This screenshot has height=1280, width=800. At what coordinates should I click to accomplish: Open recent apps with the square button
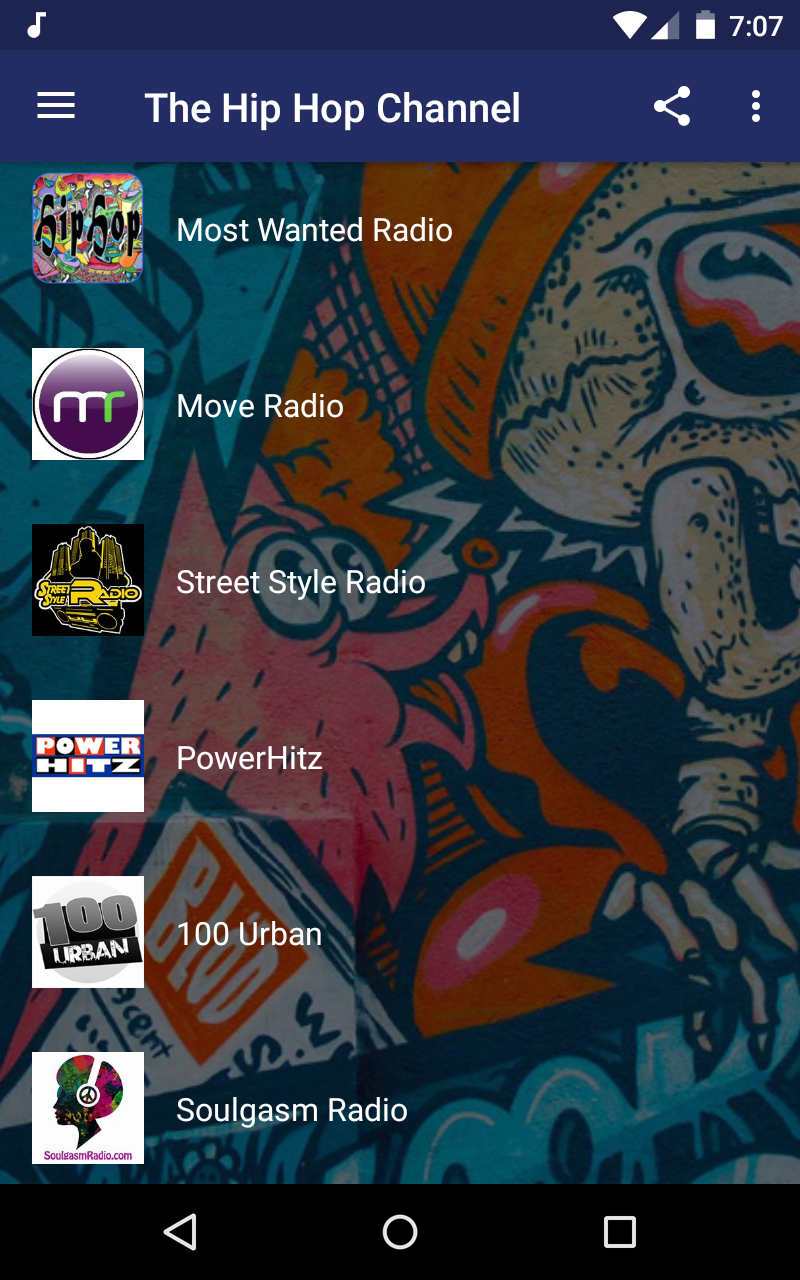619,1231
